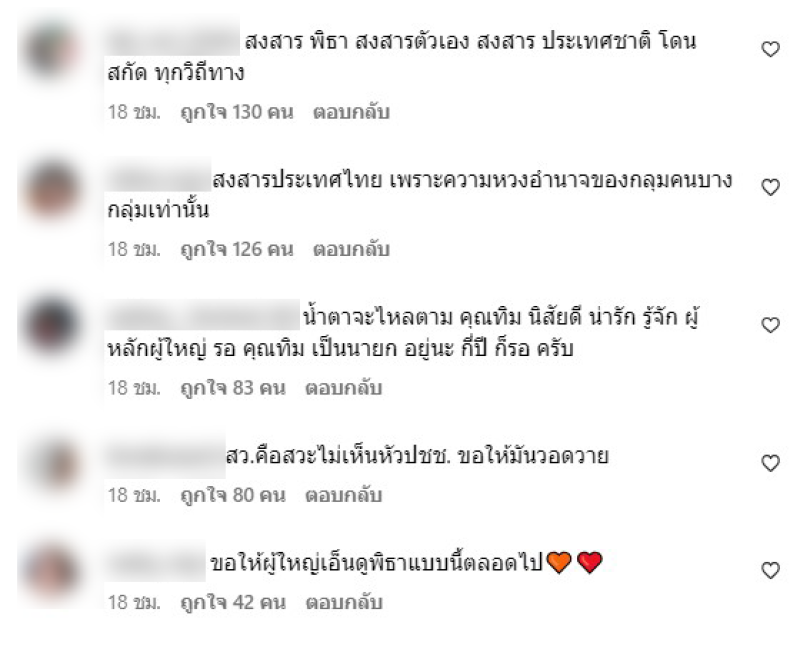View who liked: ถูกใจ 126 คน
Image resolution: width=800 pixels, height=652 pixels.
point(236,249)
